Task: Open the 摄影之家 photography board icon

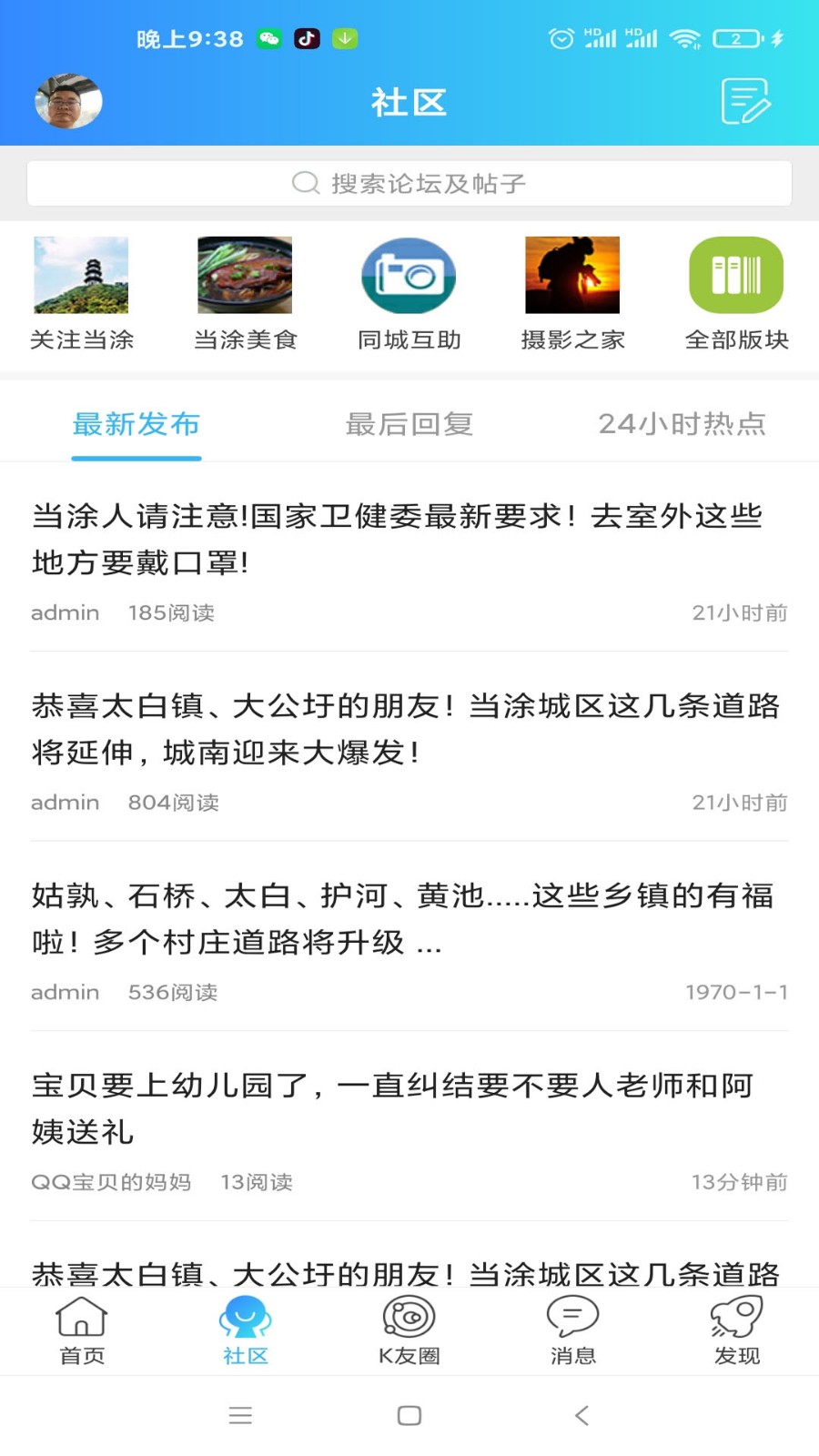Action: point(572,276)
